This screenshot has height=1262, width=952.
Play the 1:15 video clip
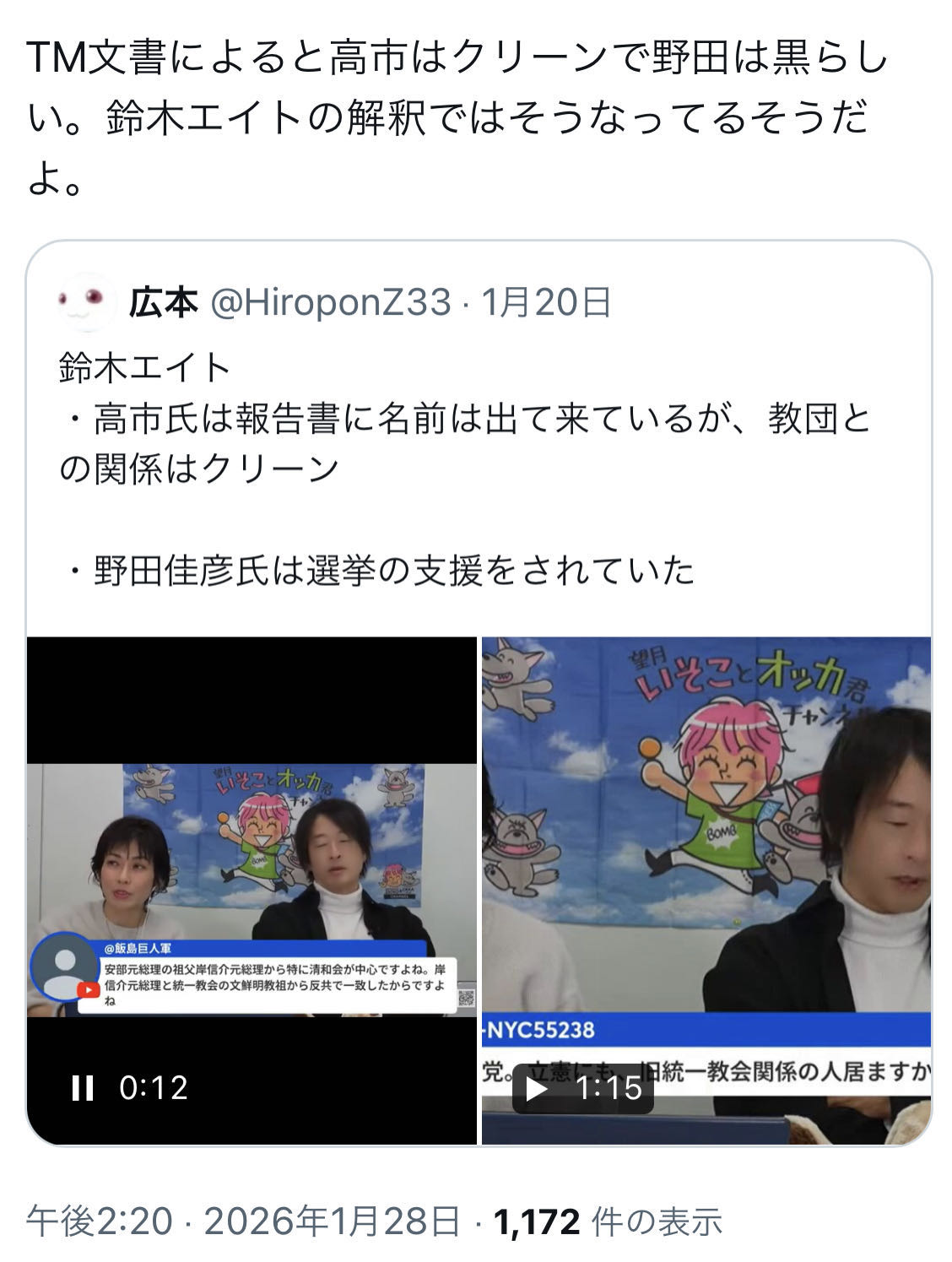click(537, 1088)
